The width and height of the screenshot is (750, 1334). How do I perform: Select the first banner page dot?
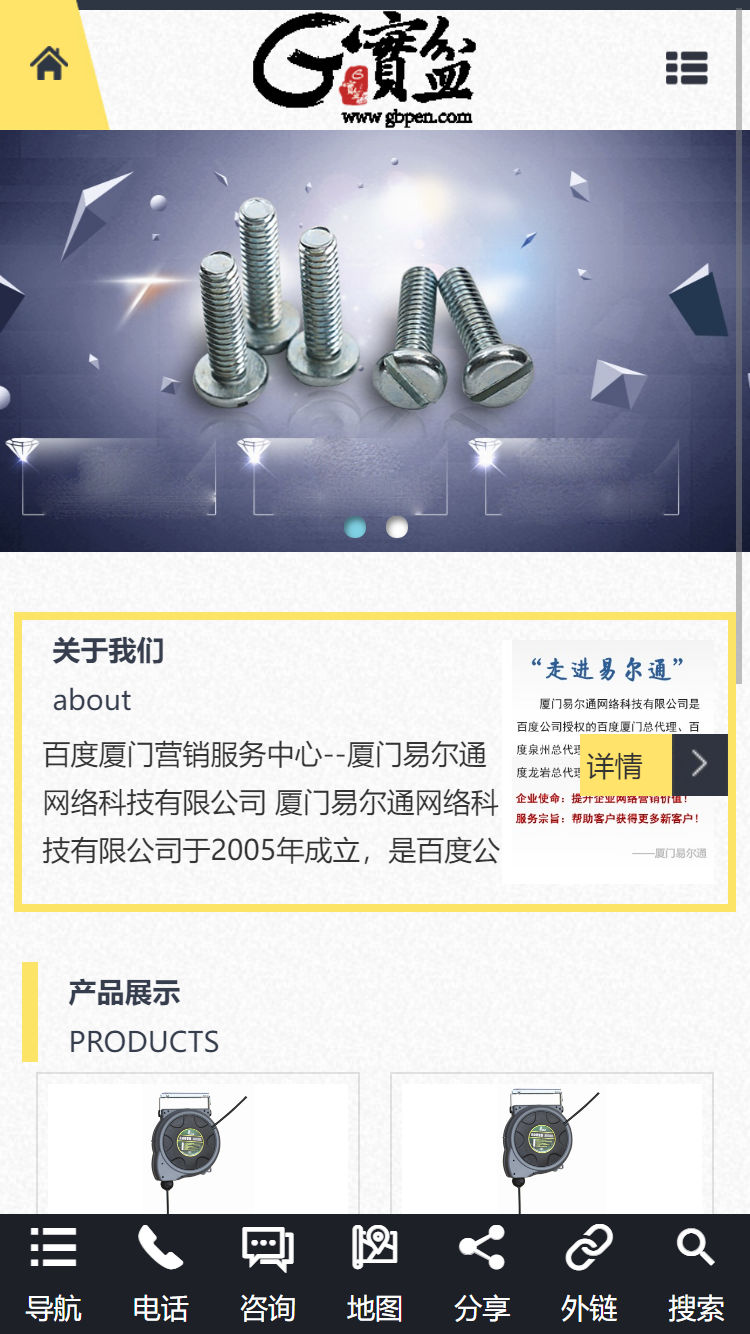355,527
